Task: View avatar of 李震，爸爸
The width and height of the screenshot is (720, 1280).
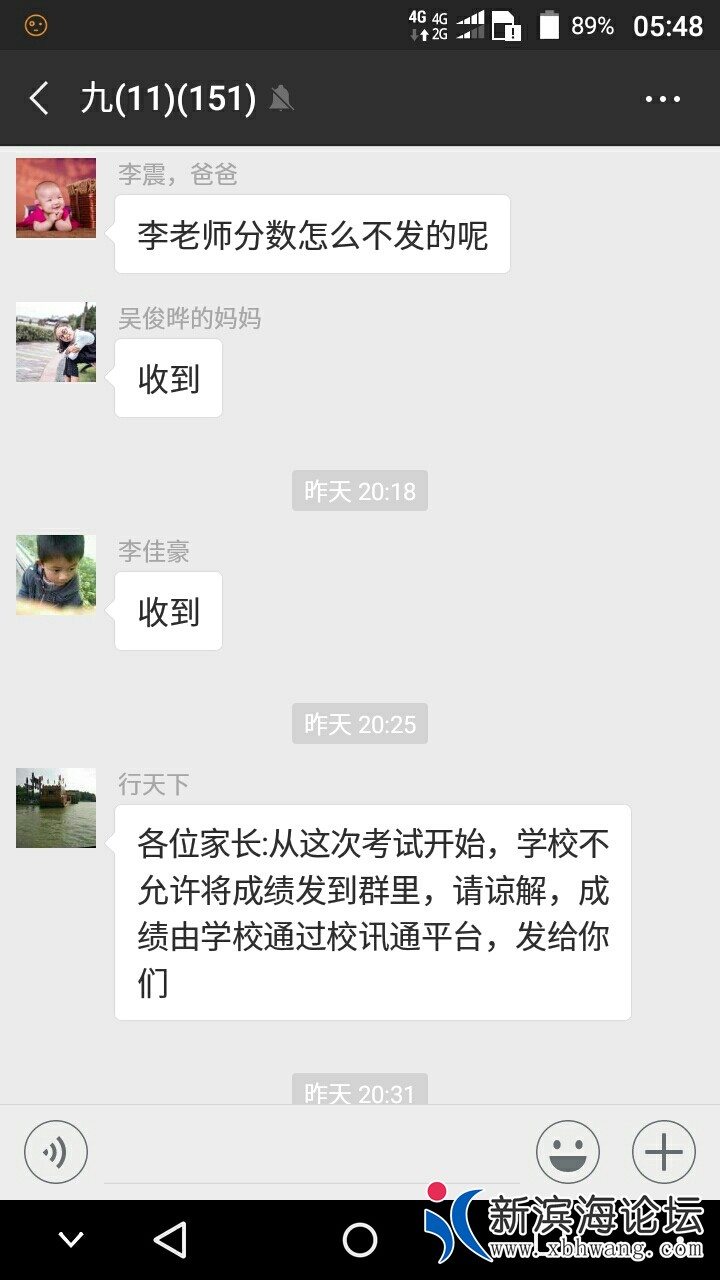Action: (56, 198)
